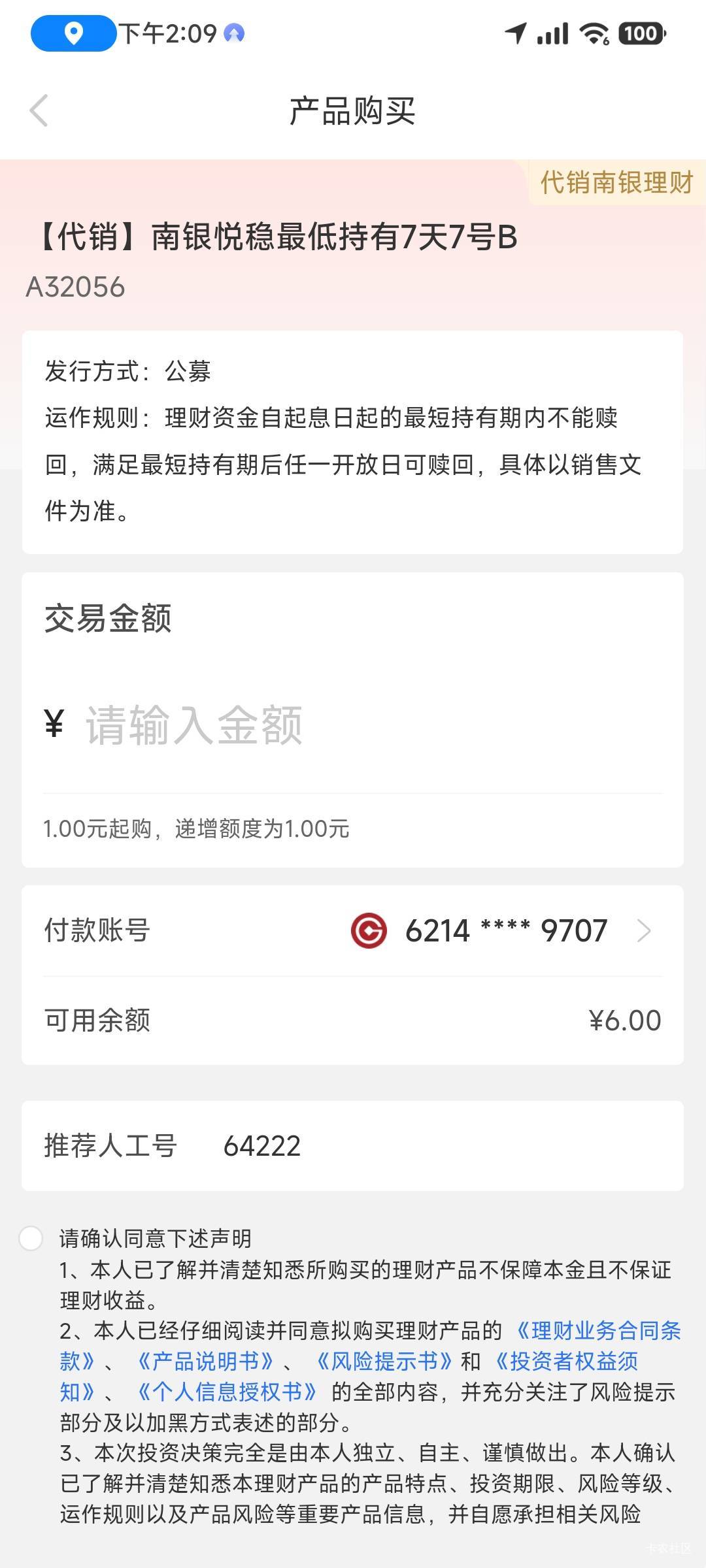The height and width of the screenshot is (1568, 706).
Task: Edit the 推荐人工号 field 64222
Action: 441,1146
